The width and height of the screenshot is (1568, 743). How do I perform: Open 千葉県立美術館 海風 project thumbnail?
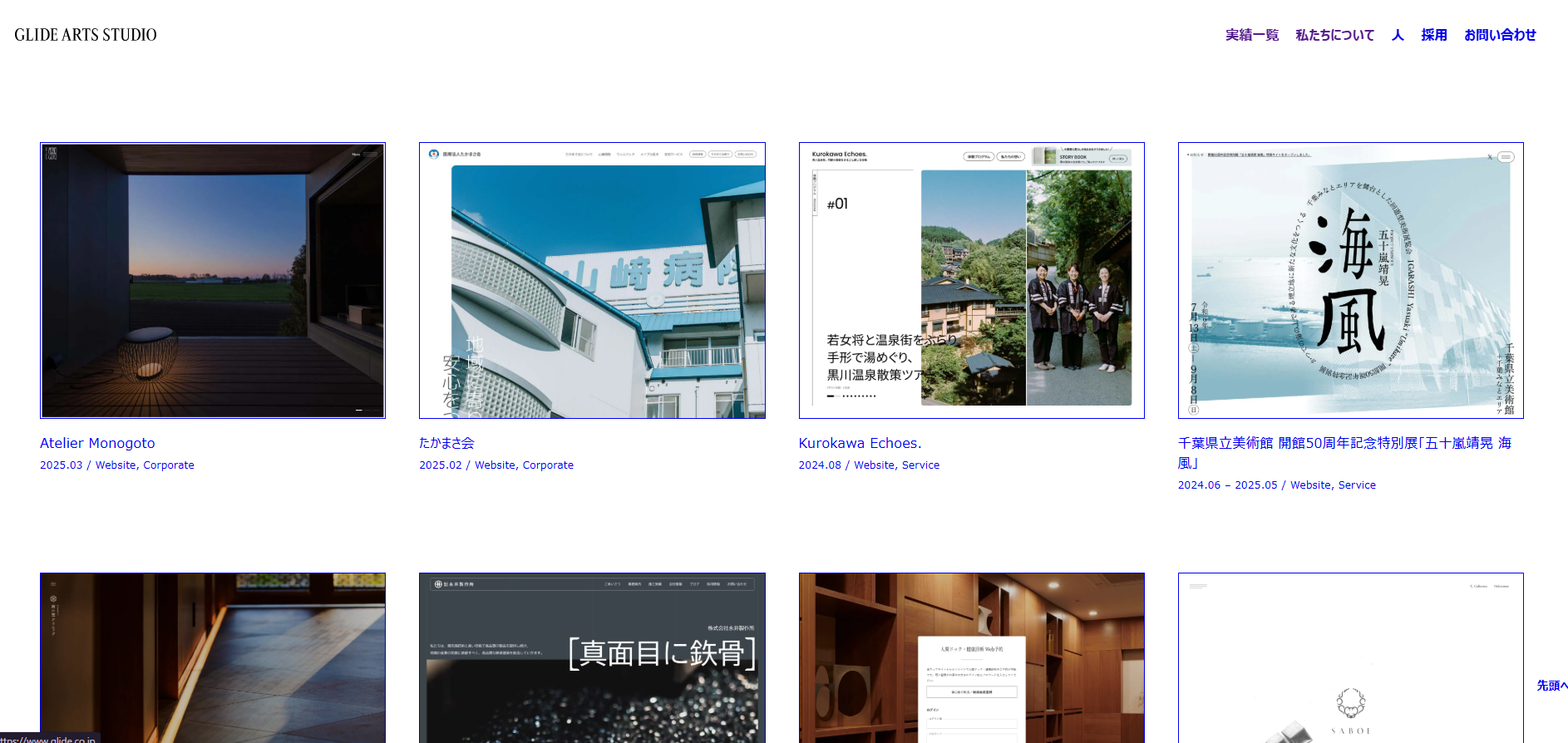(1350, 280)
